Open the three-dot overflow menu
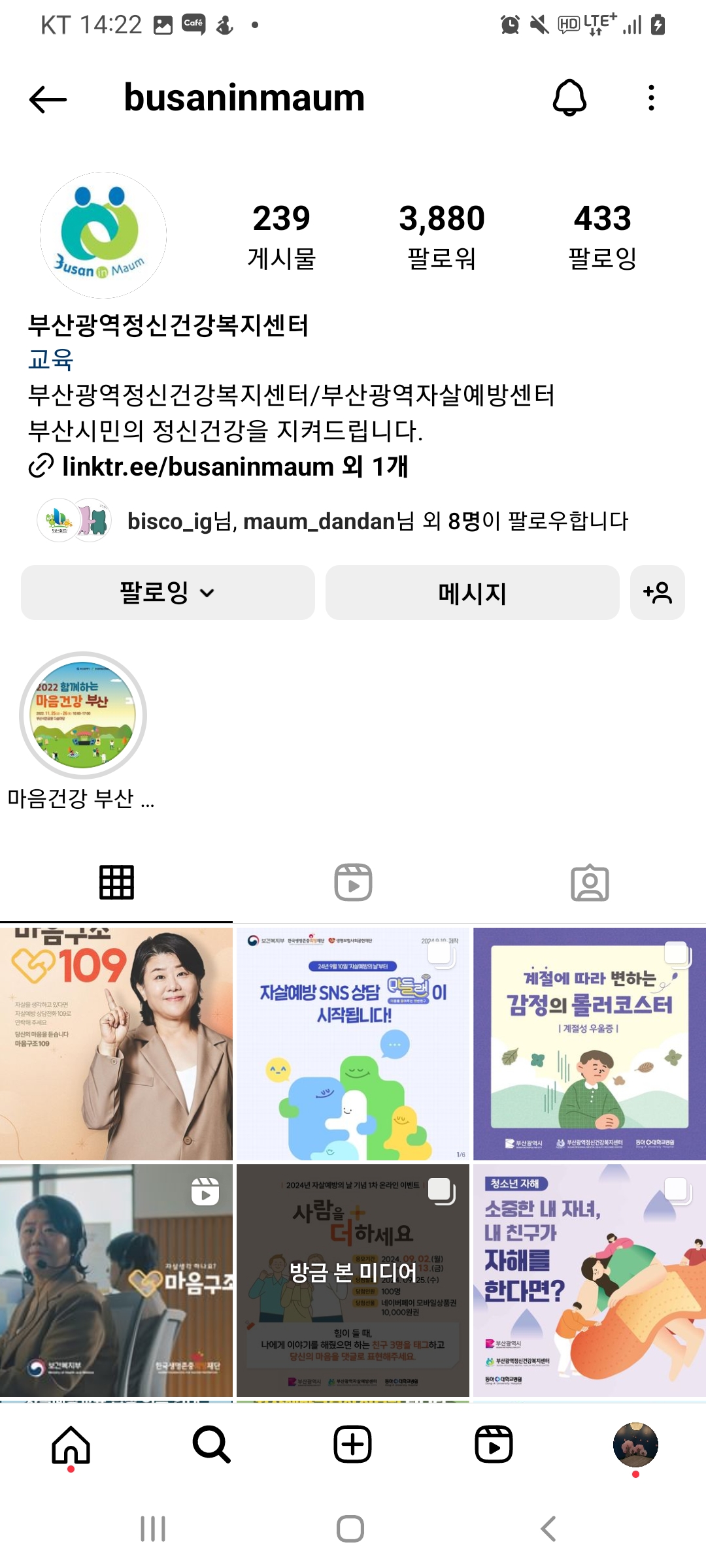This screenshot has width=706, height=1568. [651, 98]
